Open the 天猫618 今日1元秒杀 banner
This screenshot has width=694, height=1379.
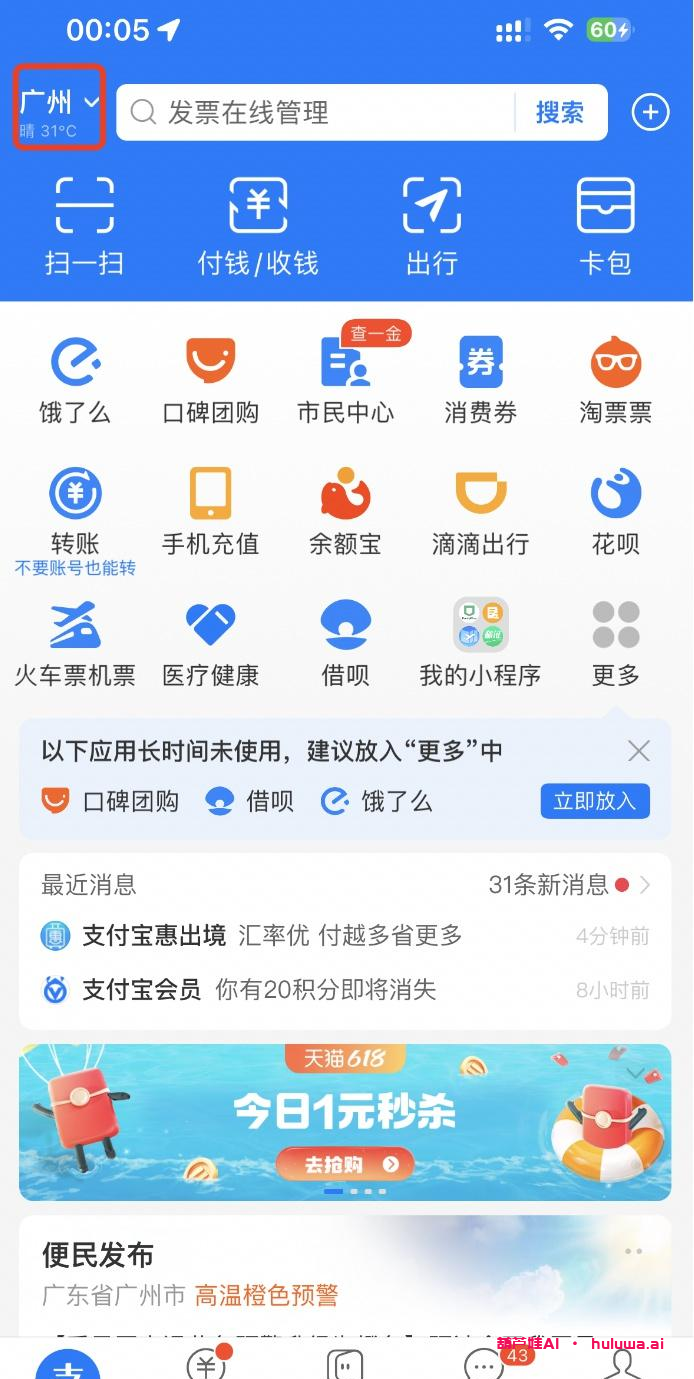click(345, 1122)
